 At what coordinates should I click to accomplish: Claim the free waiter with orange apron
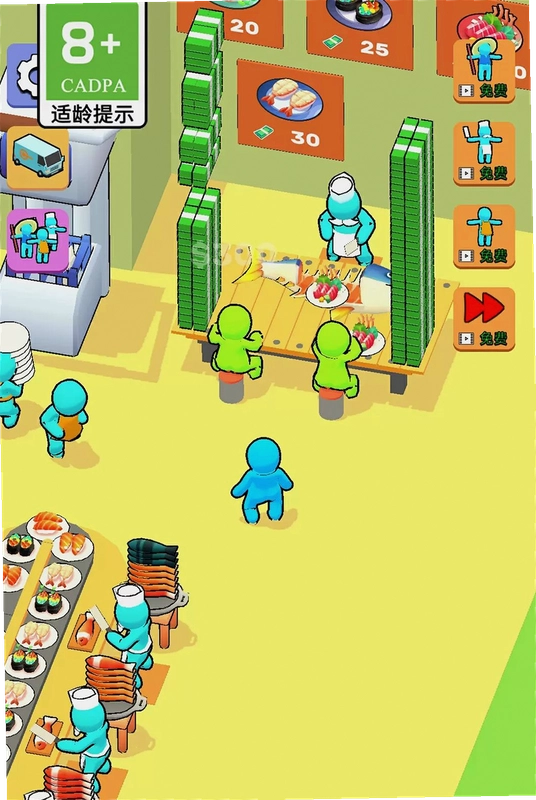484,236
